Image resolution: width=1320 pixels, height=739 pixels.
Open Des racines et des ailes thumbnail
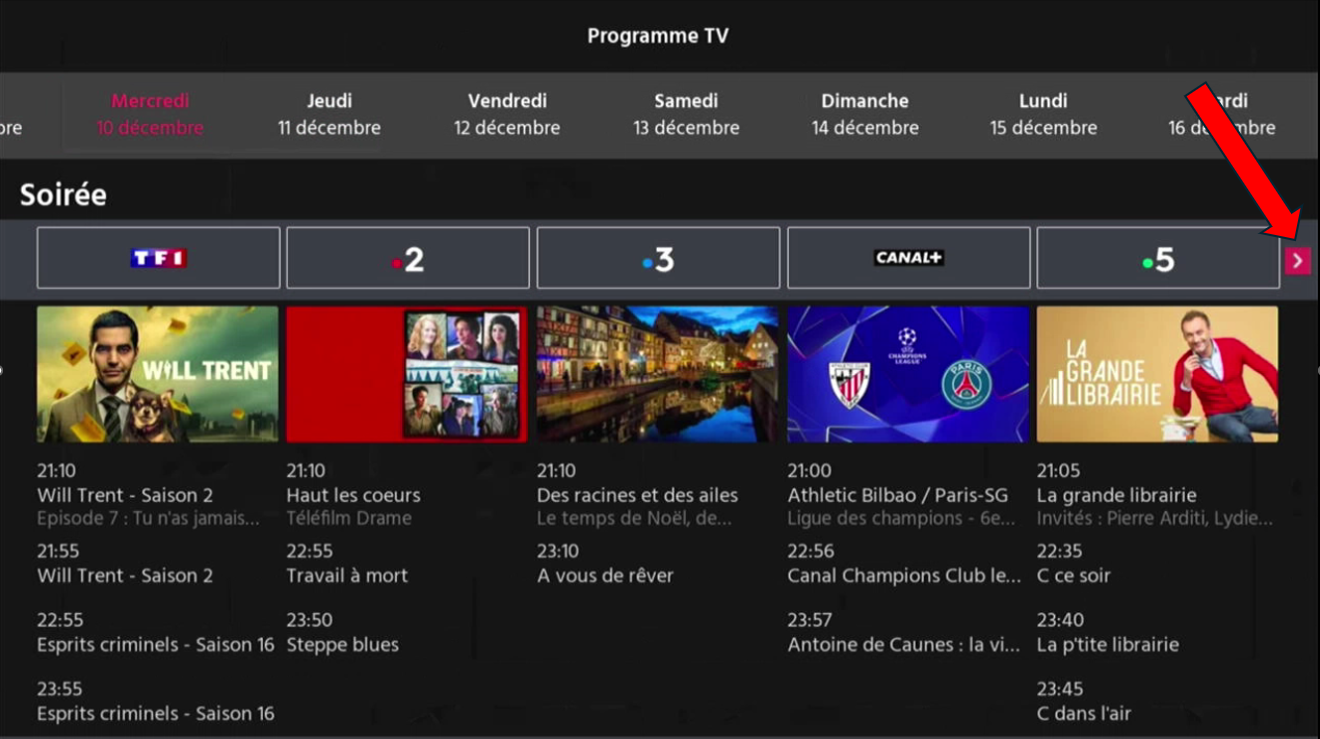click(x=658, y=374)
